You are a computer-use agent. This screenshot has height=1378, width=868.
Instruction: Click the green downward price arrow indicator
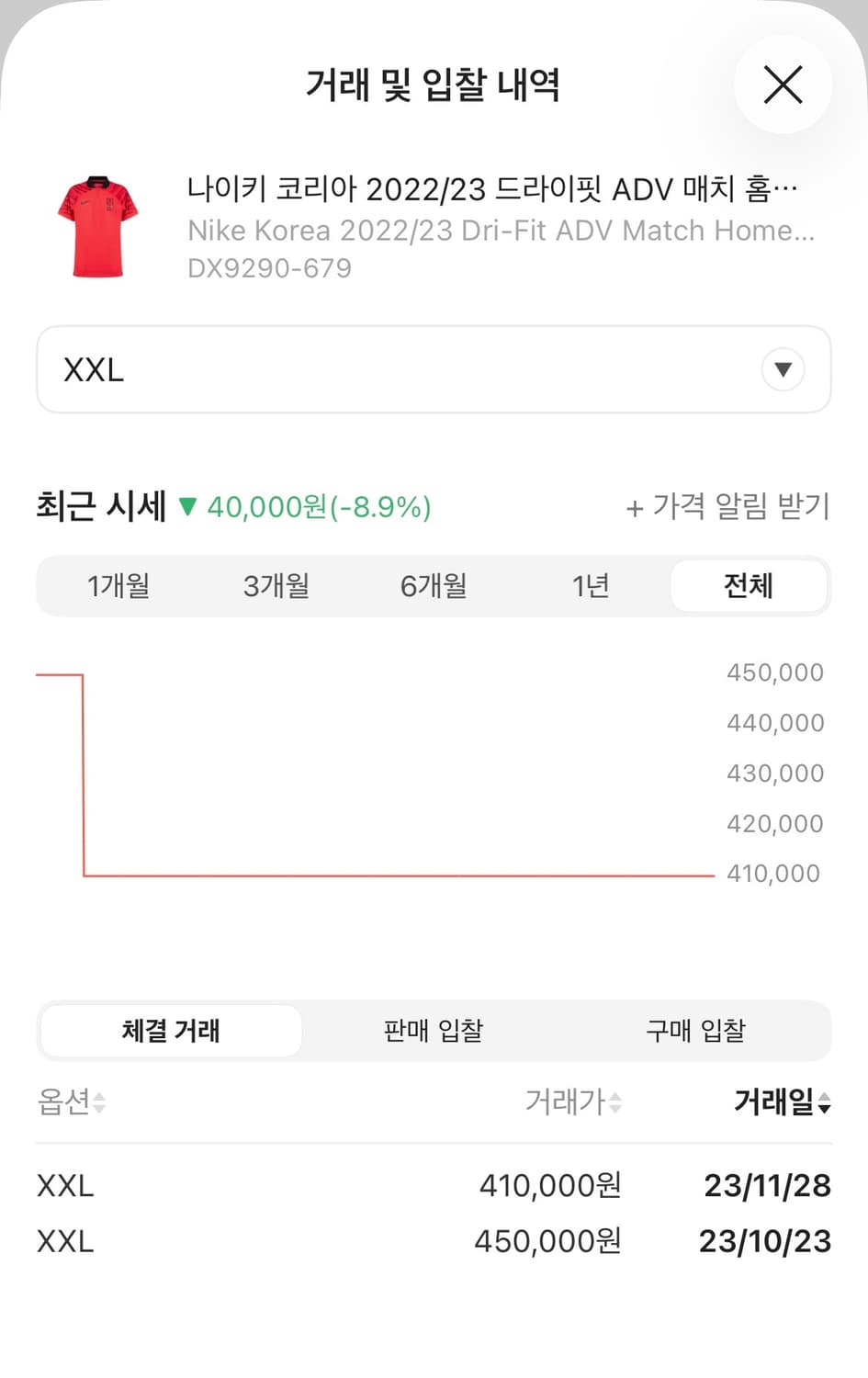[187, 506]
